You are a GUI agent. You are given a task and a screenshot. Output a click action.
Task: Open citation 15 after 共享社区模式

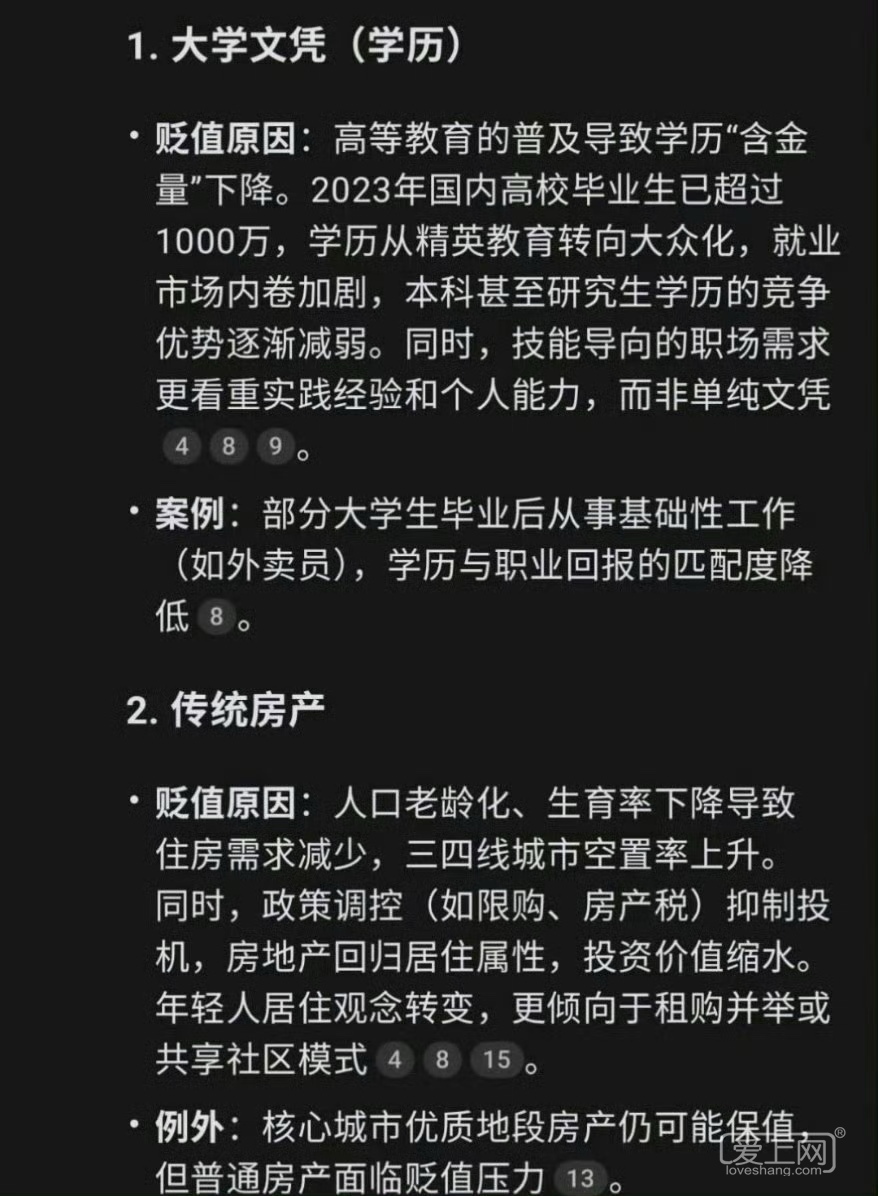(x=497, y=1060)
